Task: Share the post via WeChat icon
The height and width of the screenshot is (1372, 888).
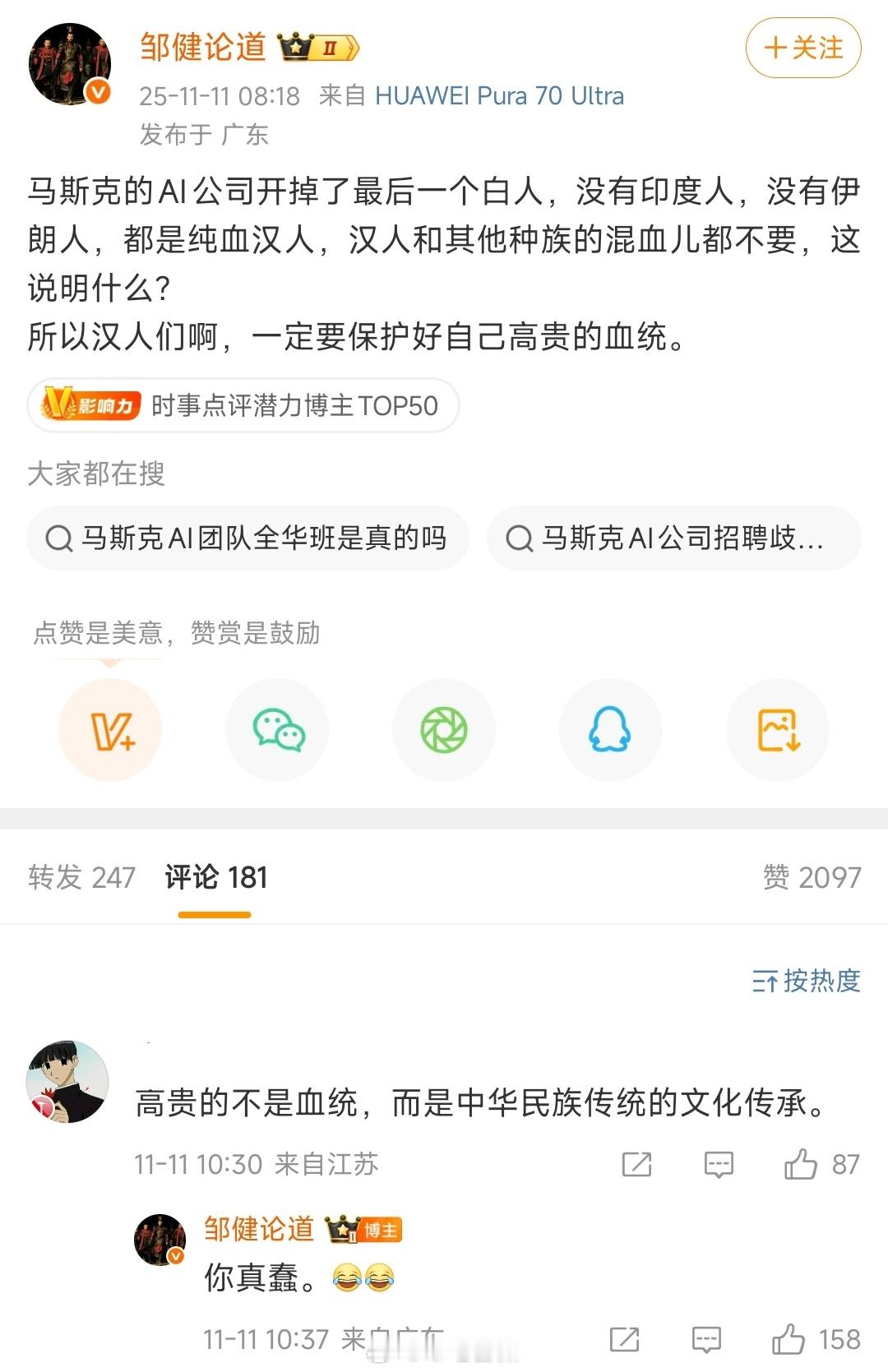Action: (x=277, y=729)
